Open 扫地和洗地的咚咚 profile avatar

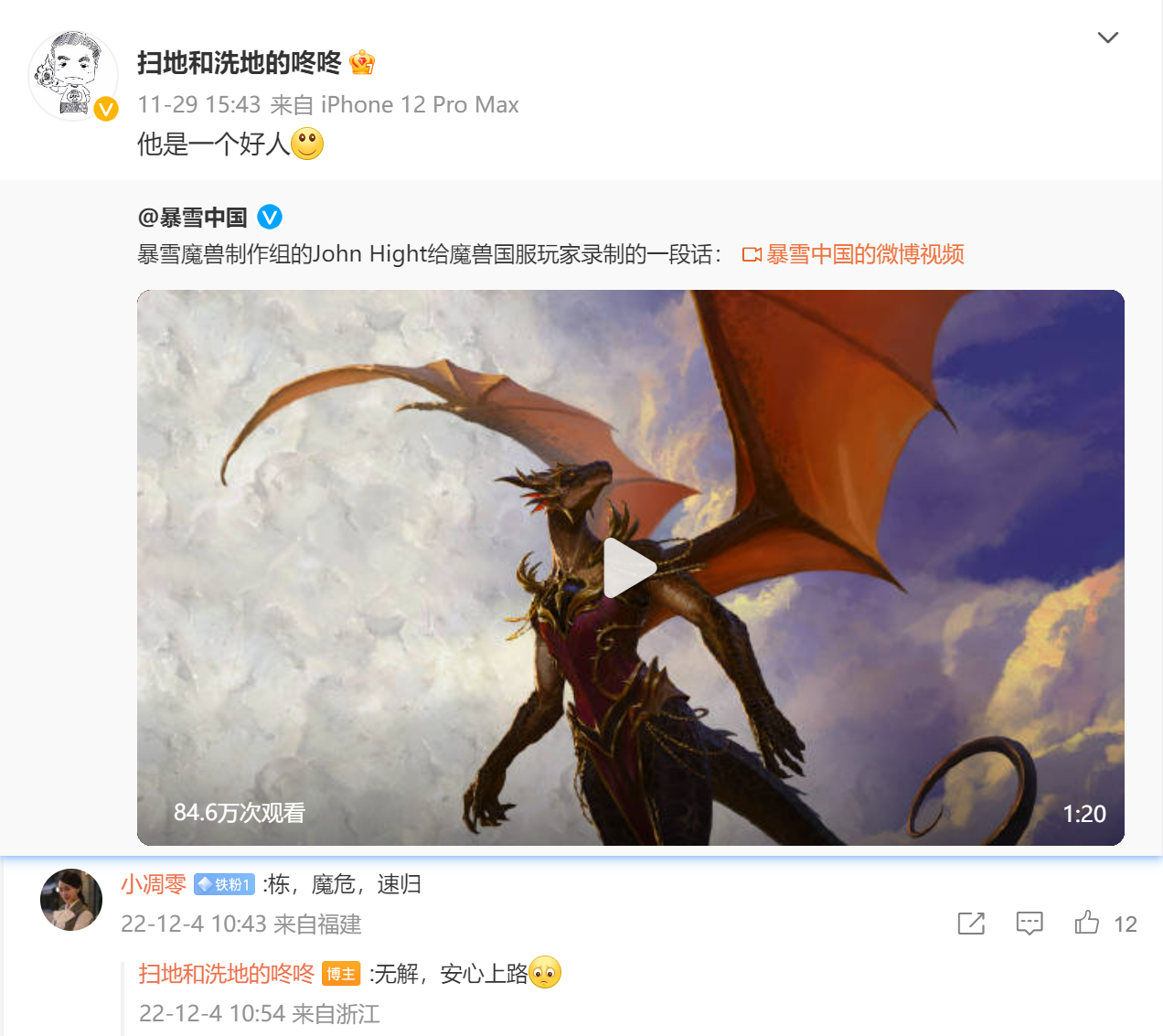[x=73, y=76]
